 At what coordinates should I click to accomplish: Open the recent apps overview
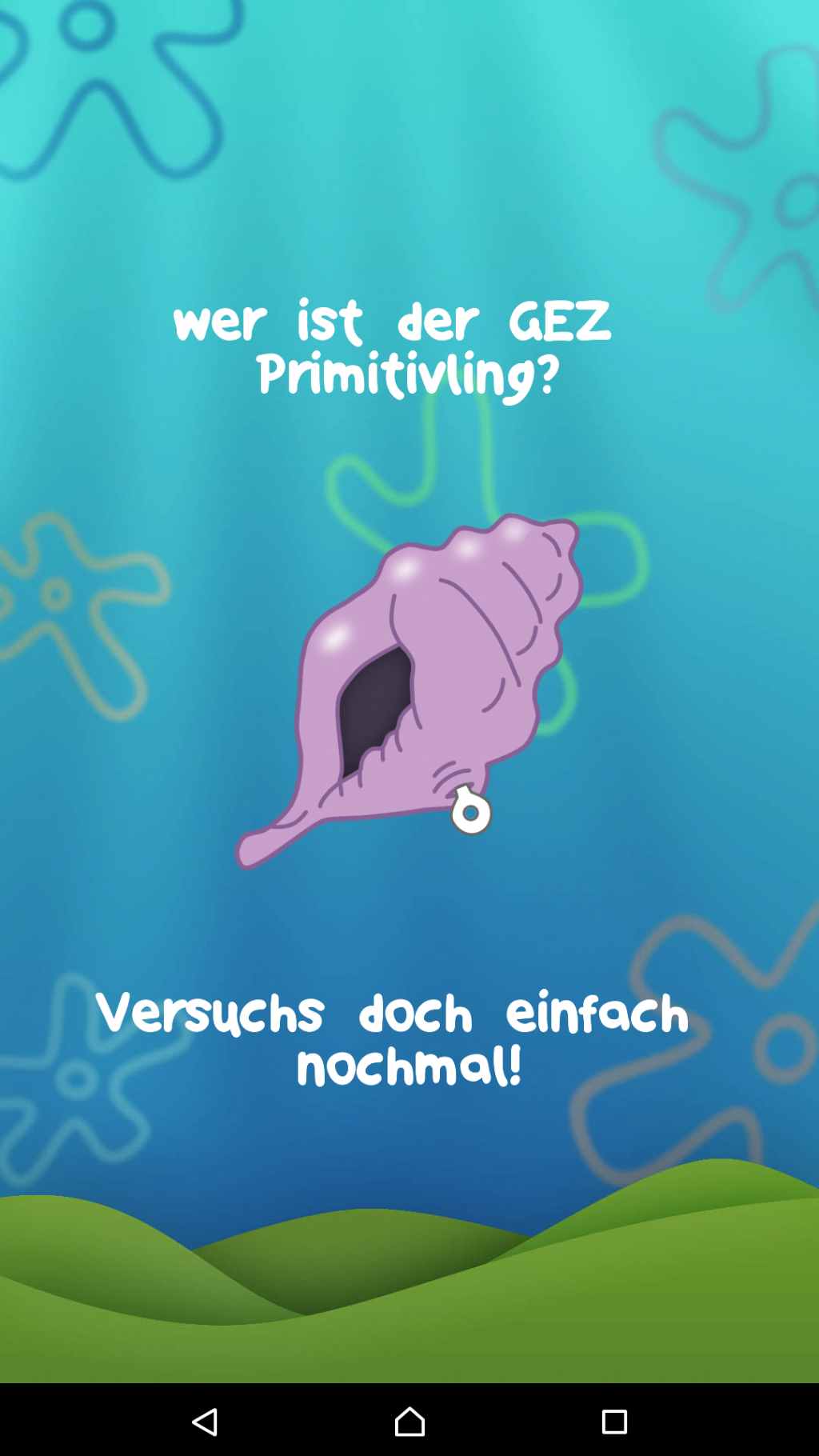coord(614,1422)
